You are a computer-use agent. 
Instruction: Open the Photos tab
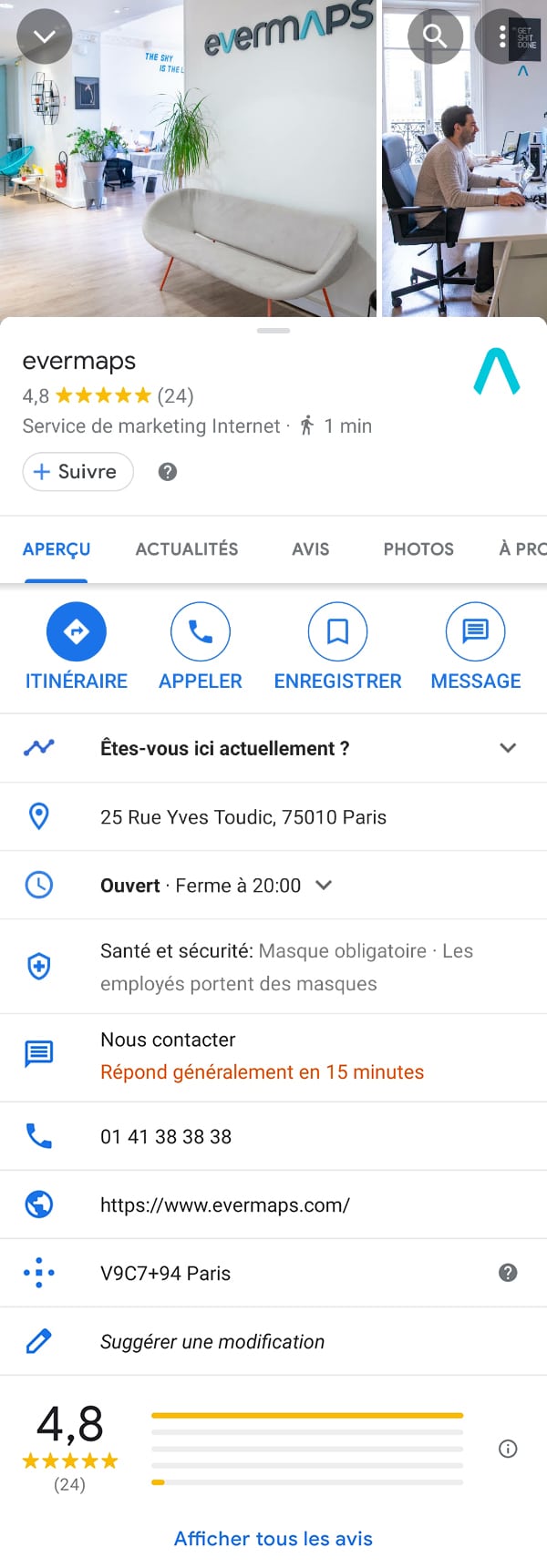(x=418, y=549)
